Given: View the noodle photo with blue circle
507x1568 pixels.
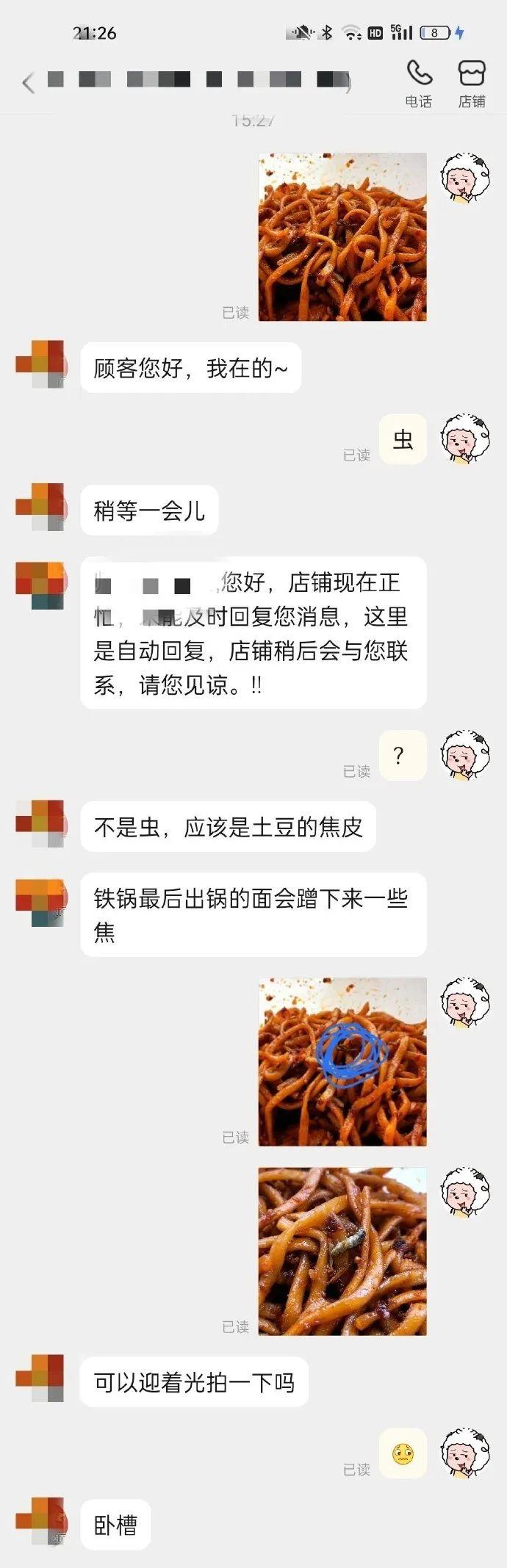Looking at the screenshot, I should [x=342, y=1061].
